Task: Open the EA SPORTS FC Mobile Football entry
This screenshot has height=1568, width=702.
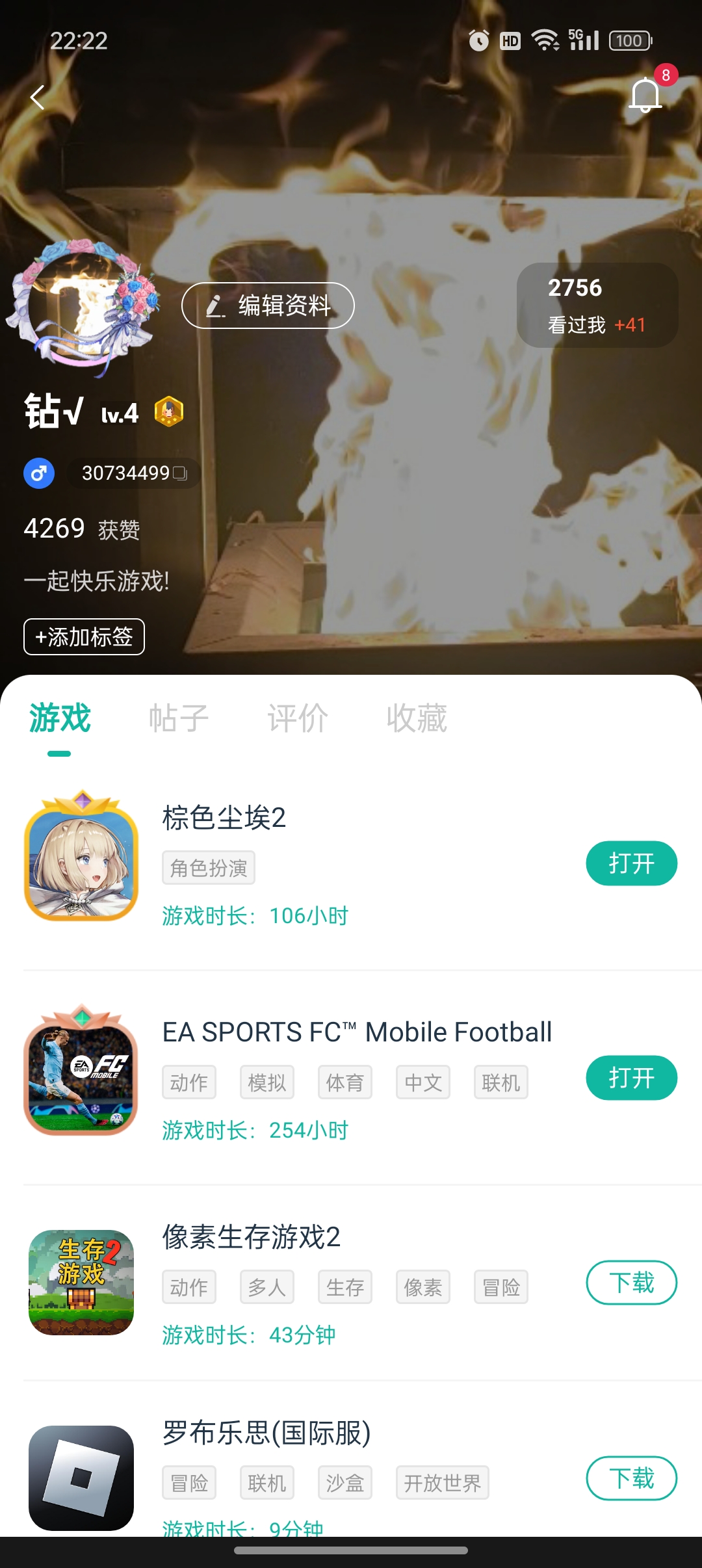Action: point(356,1032)
